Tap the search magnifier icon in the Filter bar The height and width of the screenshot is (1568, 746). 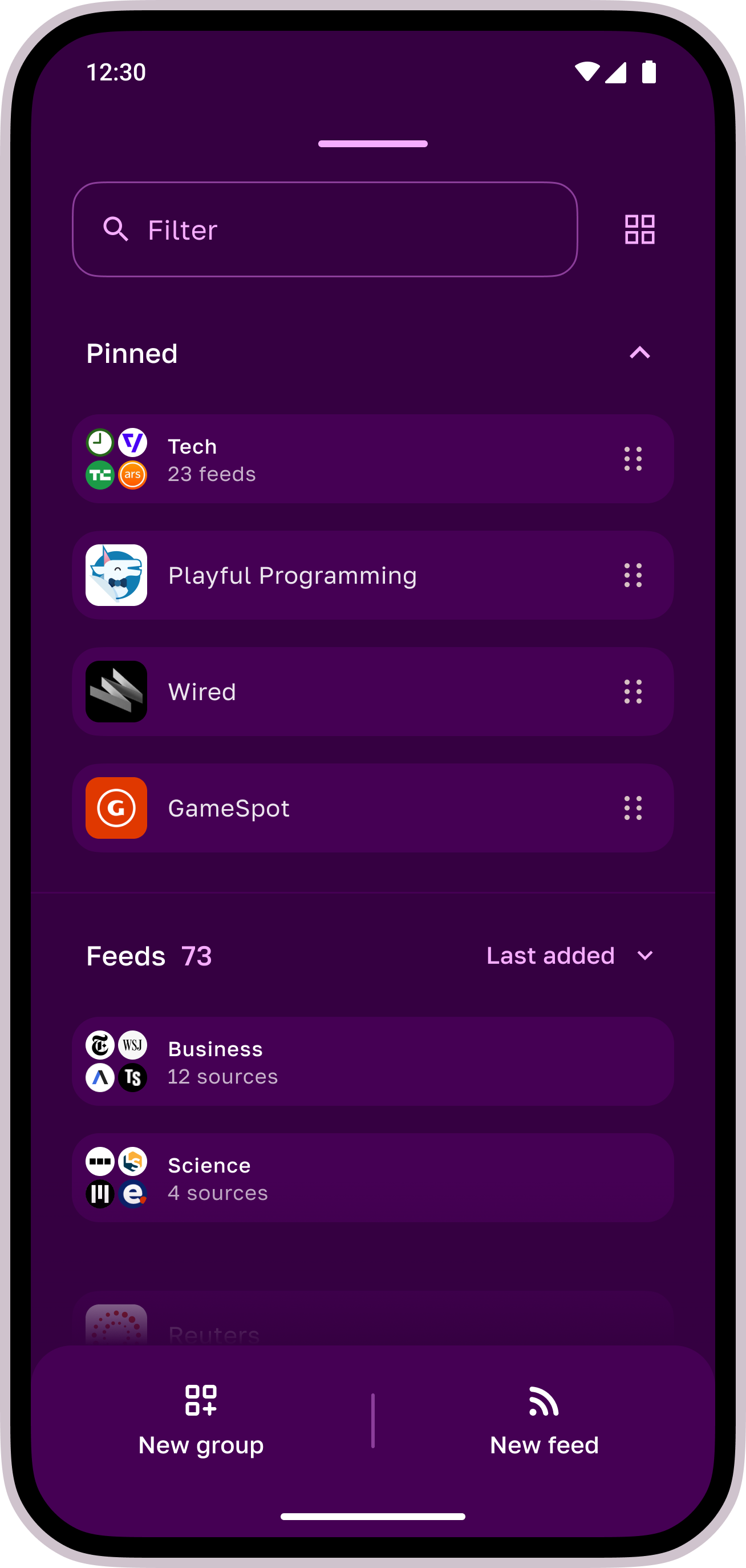tap(116, 229)
